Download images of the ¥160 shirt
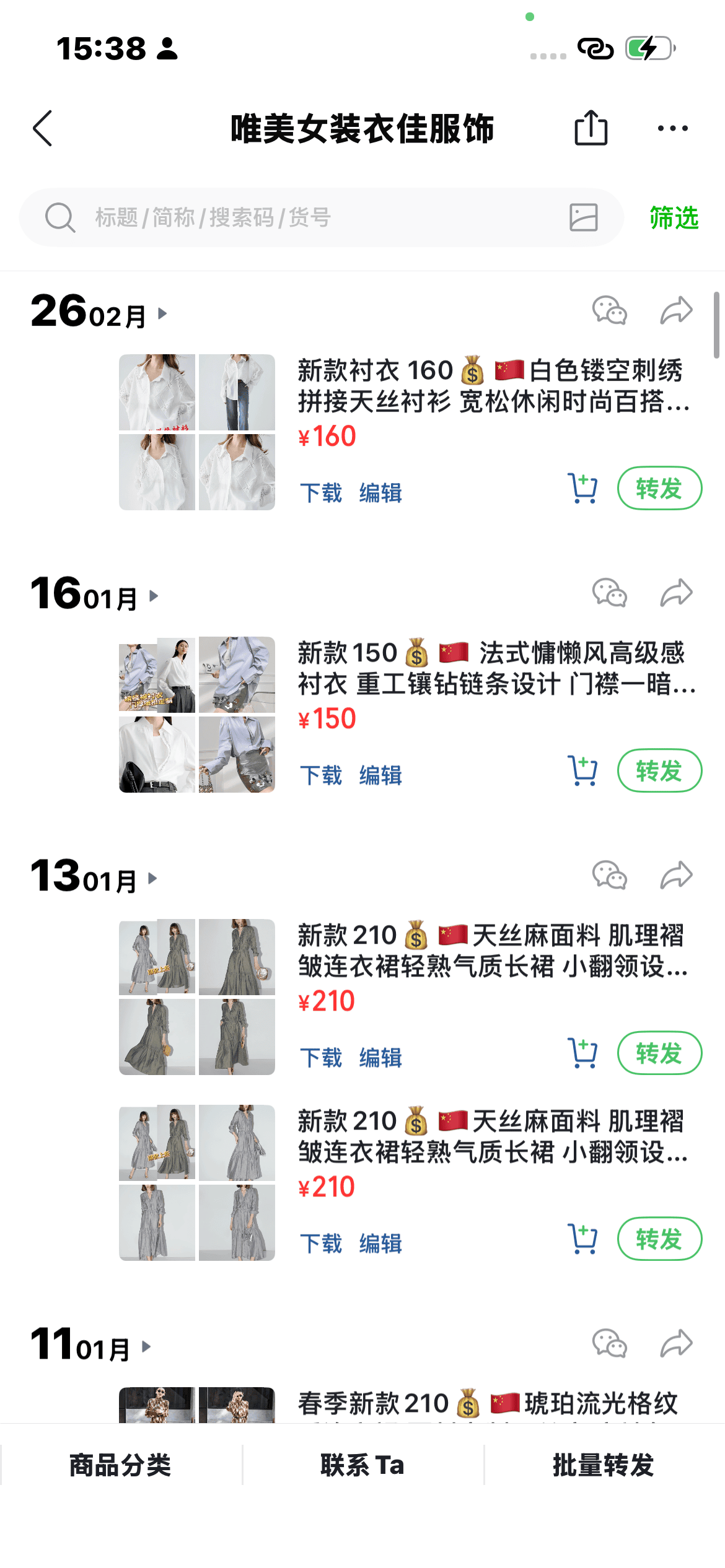 pyautogui.click(x=321, y=493)
